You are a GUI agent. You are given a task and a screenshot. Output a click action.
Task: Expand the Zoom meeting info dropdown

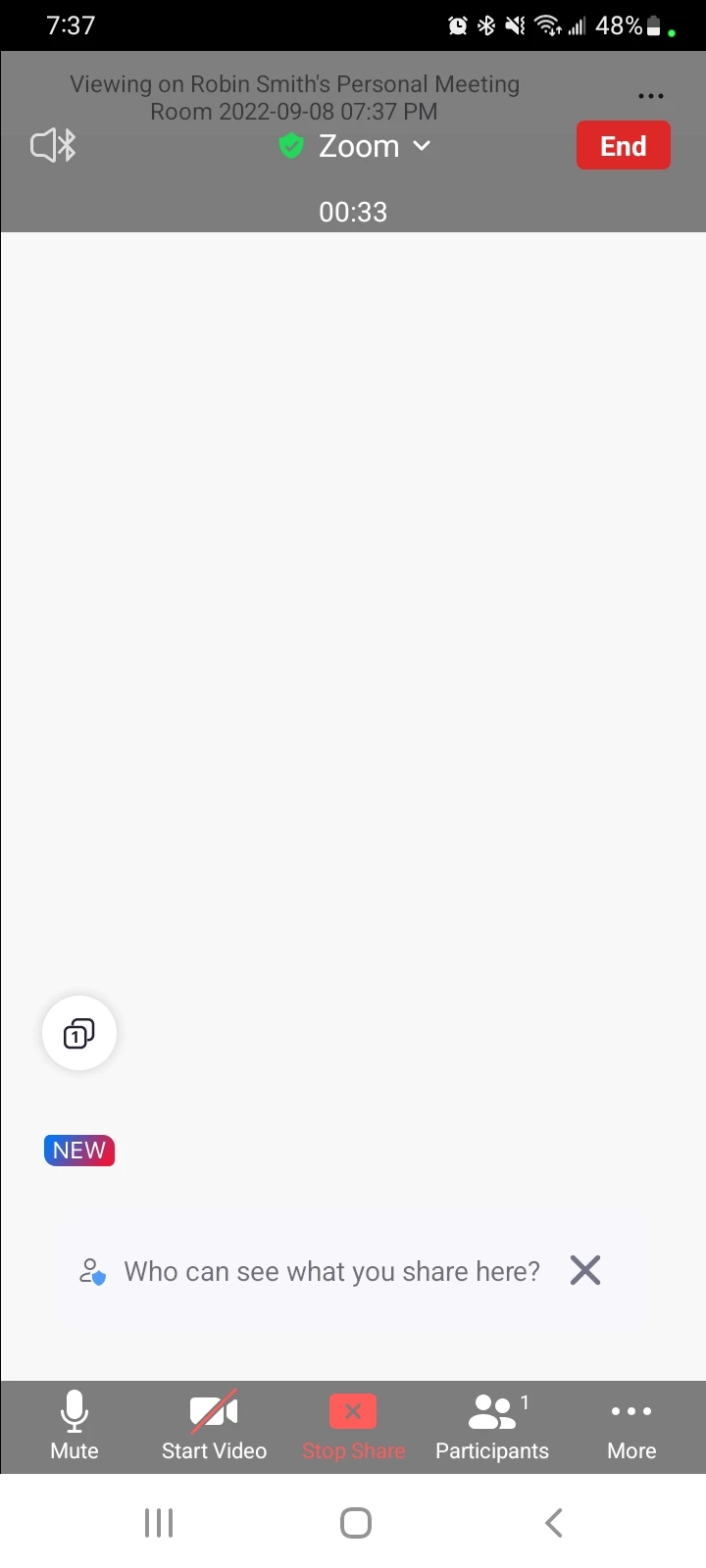tap(357, 146)
